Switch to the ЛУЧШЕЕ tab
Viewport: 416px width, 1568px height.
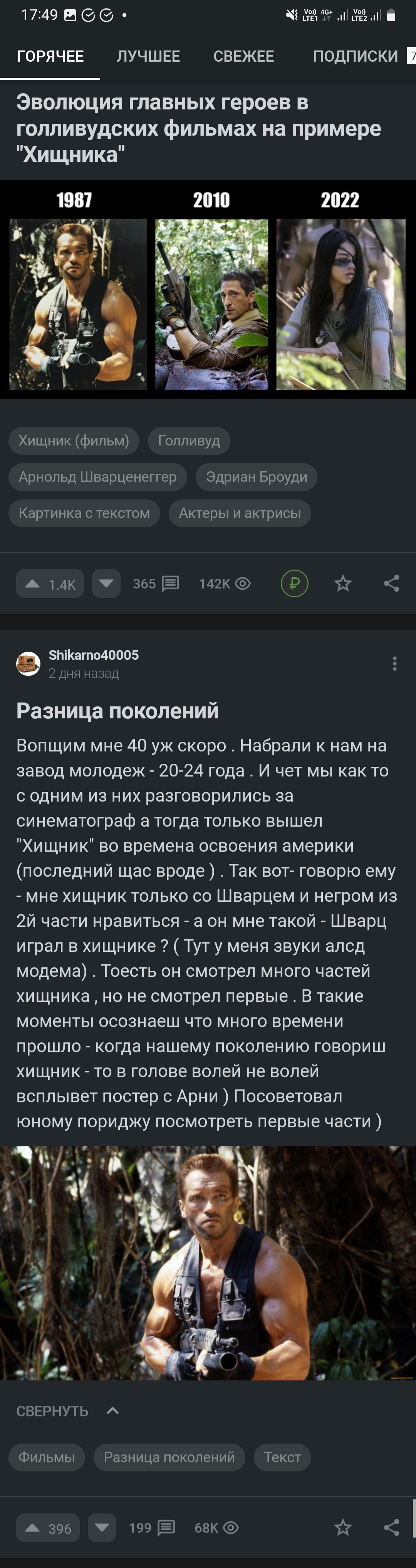(x=148, y=56)
